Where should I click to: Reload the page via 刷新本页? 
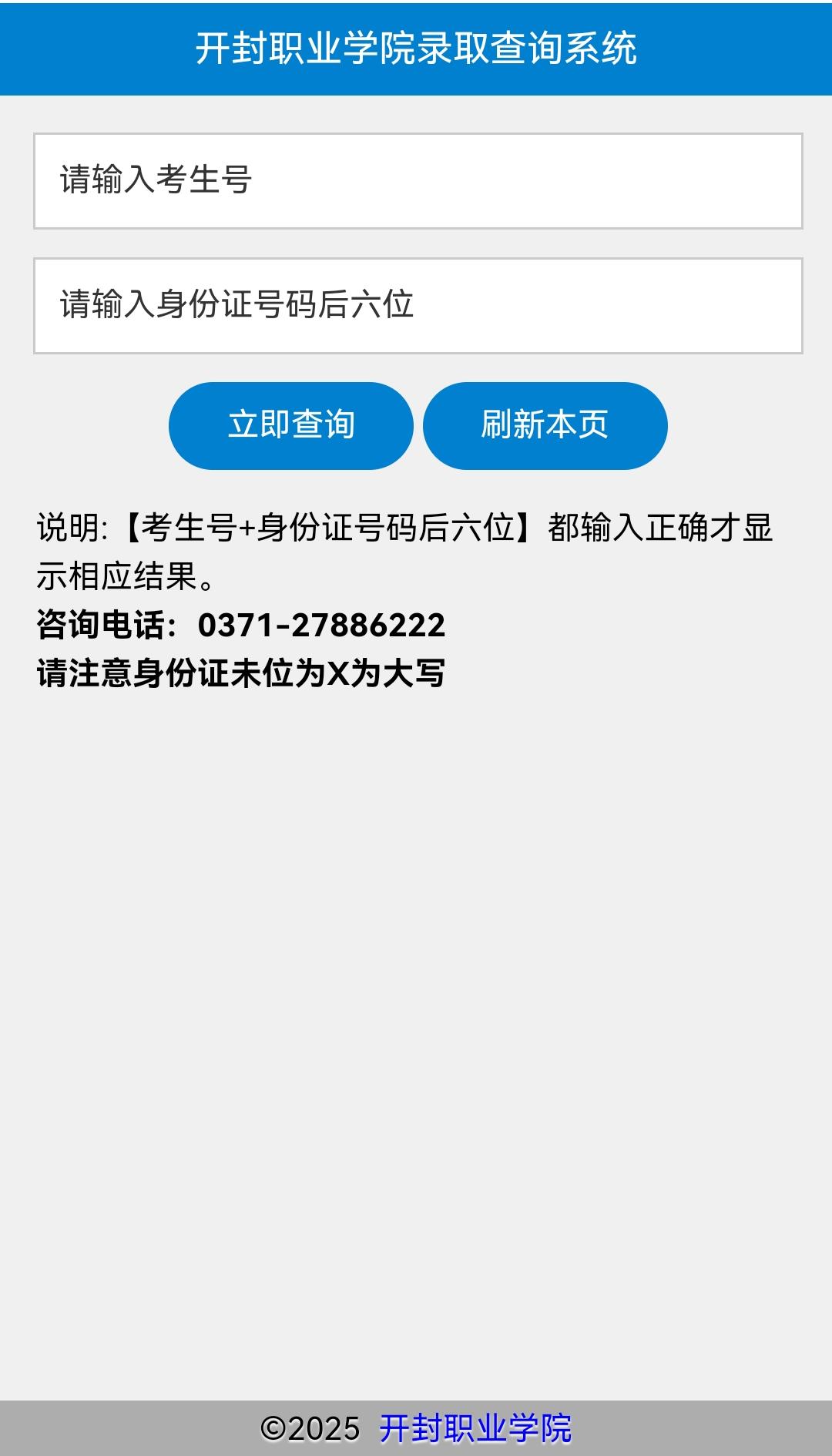coord(545,425)
